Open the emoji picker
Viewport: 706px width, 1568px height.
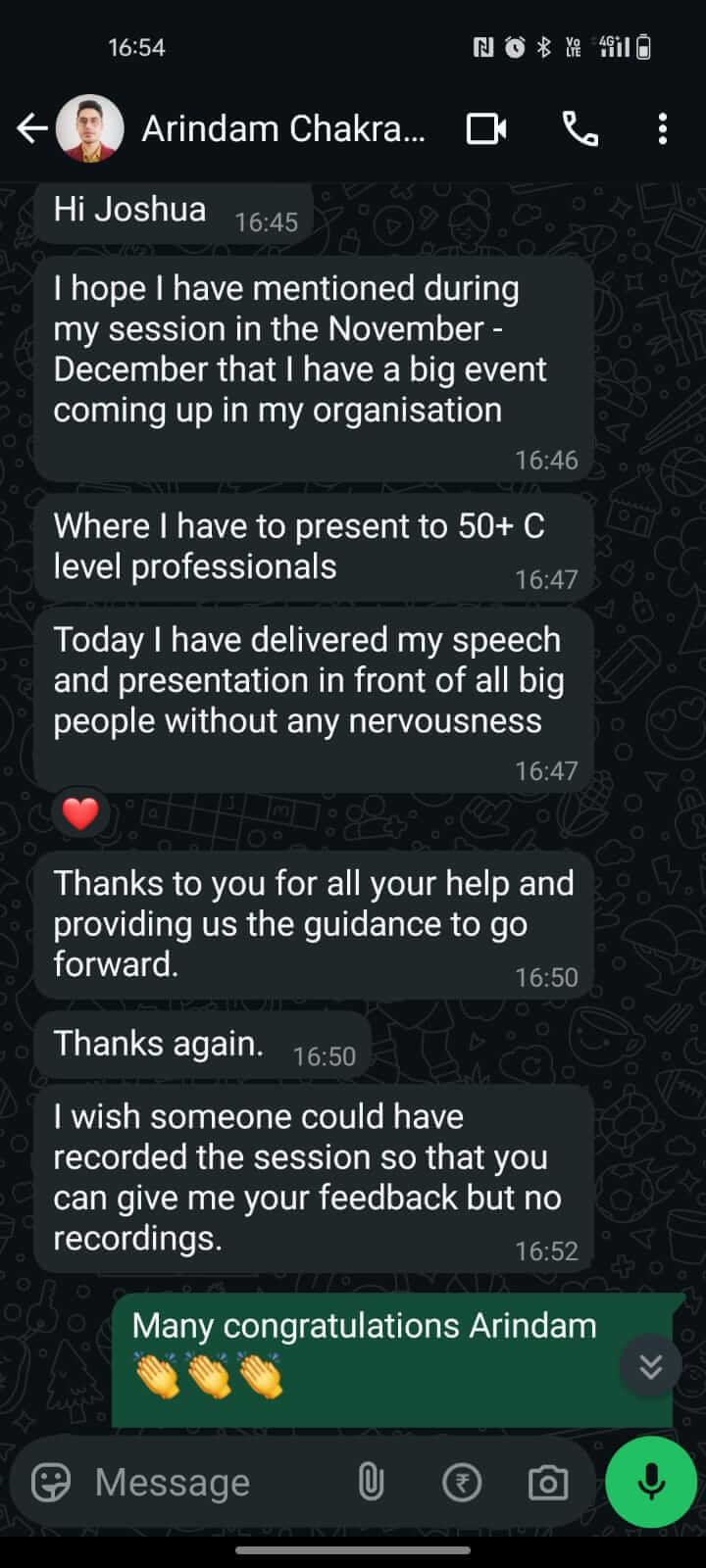51,1482
